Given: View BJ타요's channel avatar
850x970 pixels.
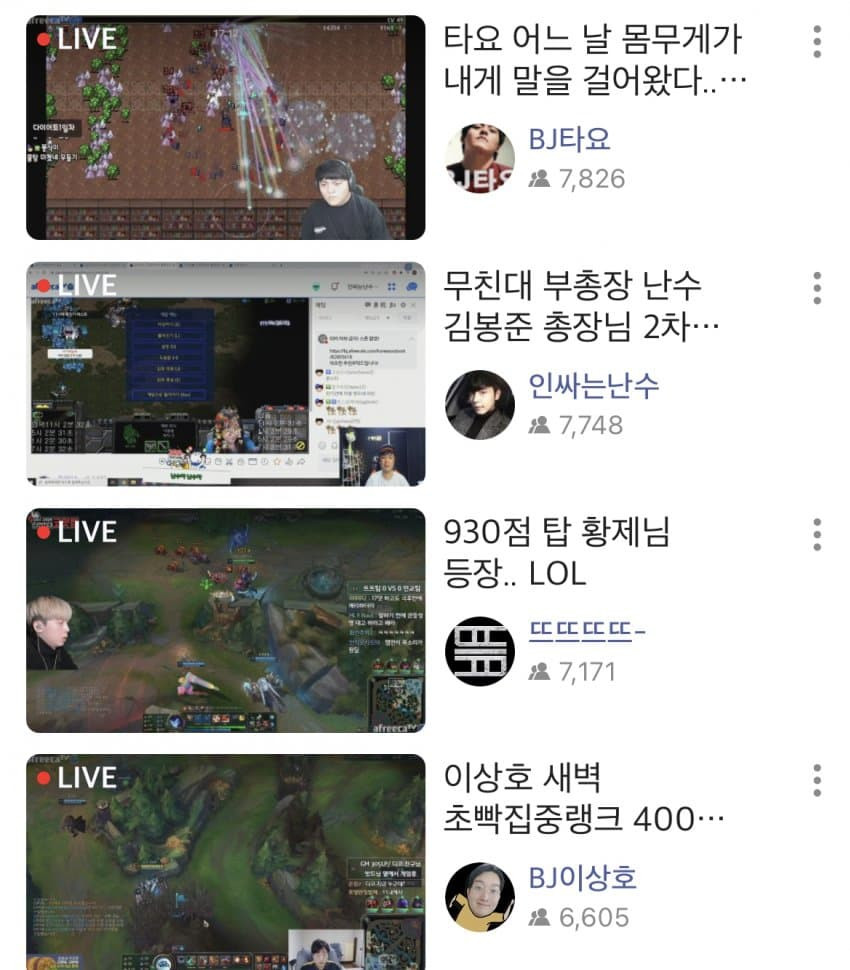Looking at the screenshot, I should tap(479, 158).
